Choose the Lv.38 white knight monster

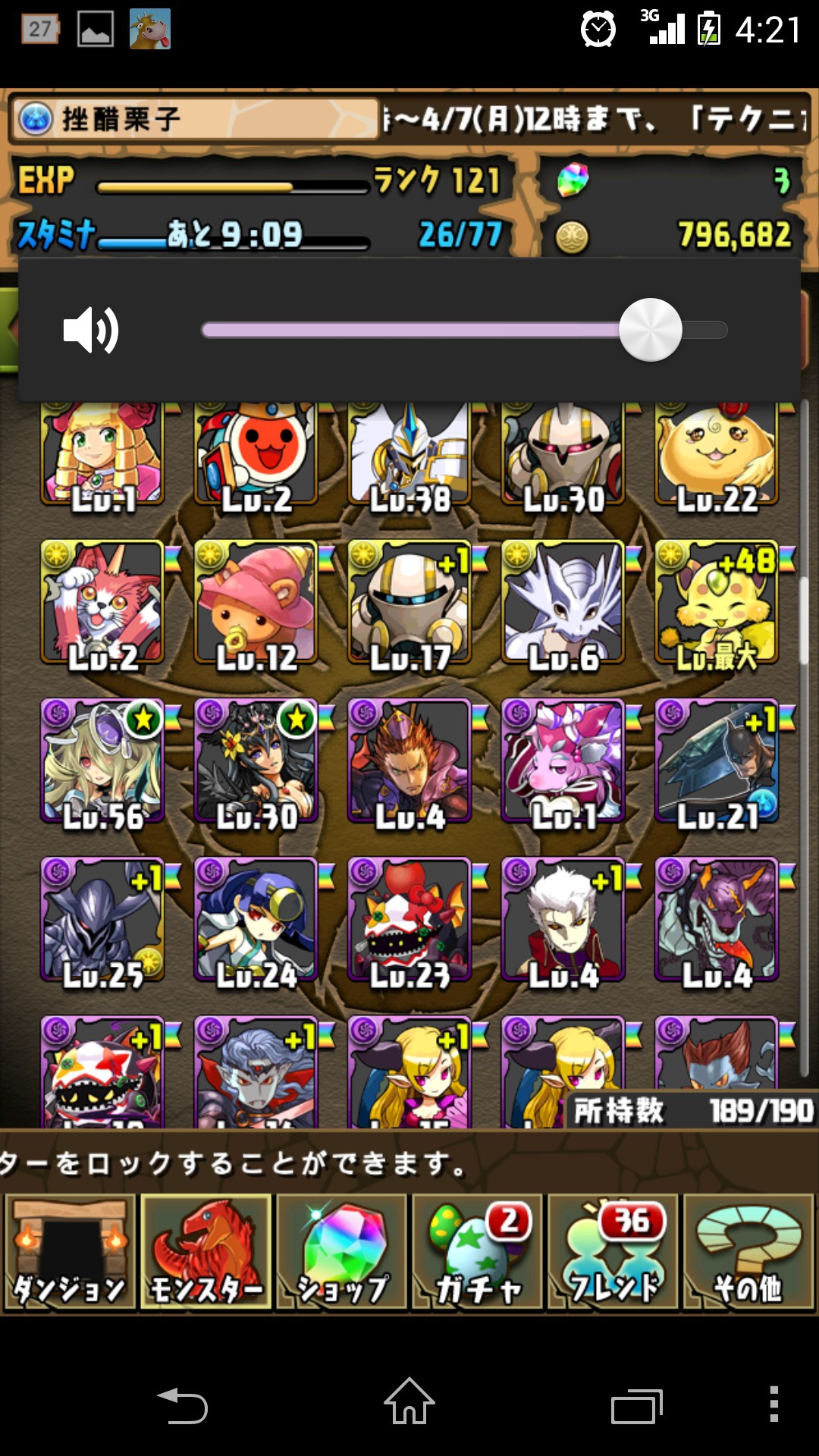[409, 453]
